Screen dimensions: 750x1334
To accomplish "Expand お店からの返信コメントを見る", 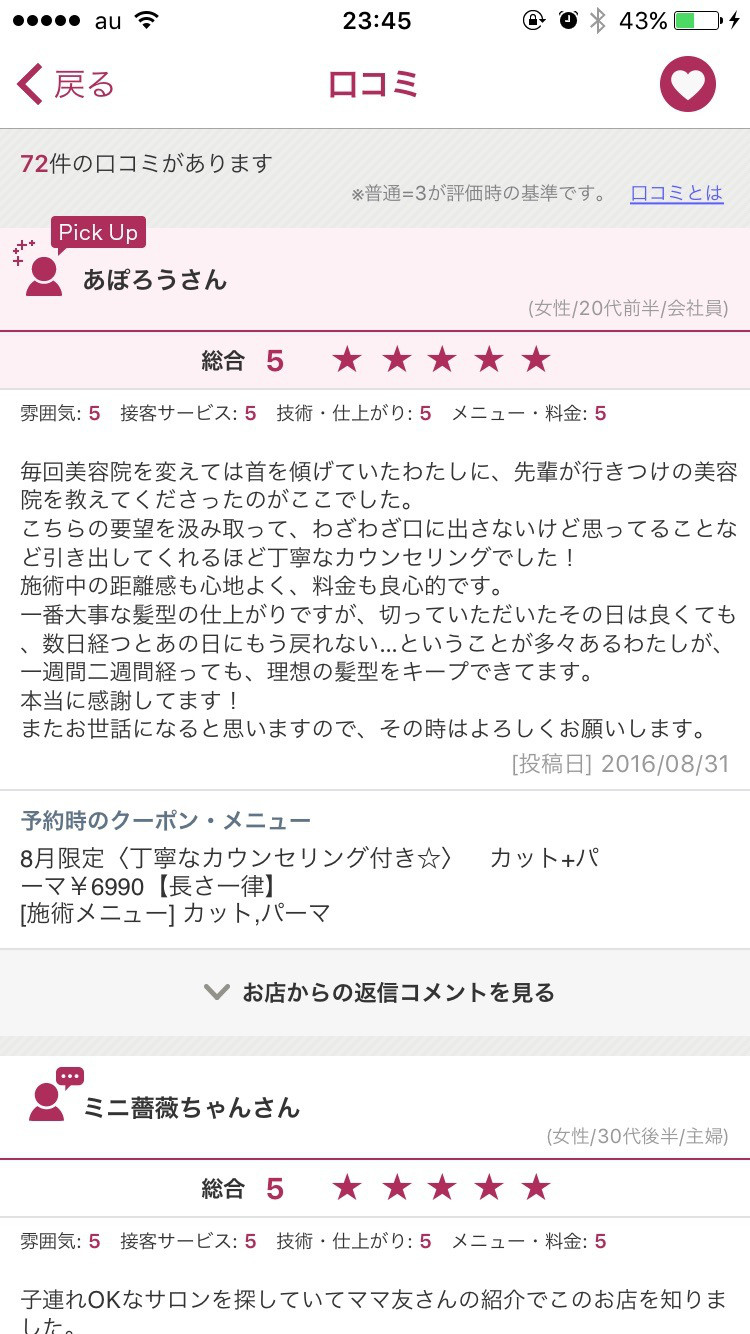I will (x=378, y=992).
